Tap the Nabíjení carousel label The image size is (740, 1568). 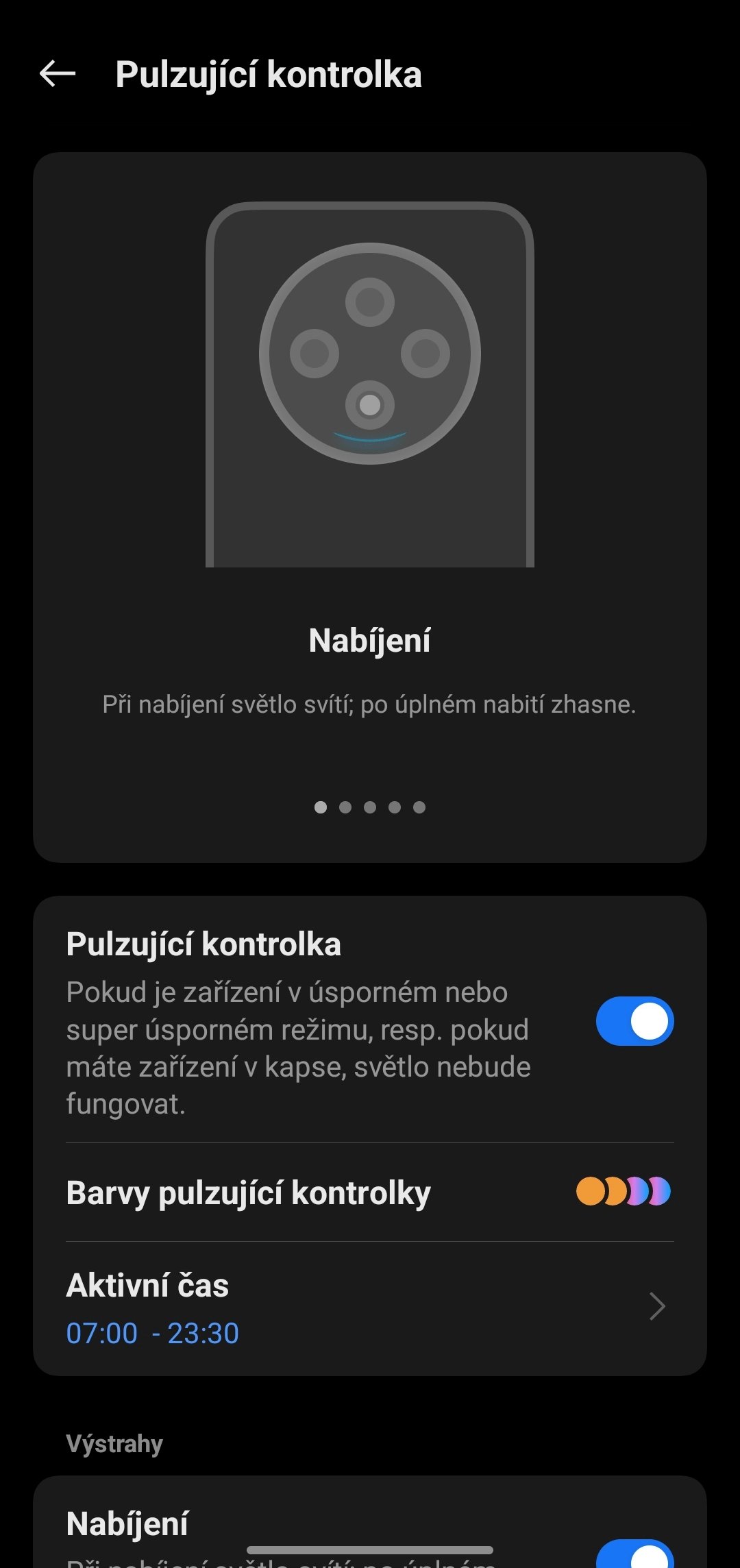370,641
